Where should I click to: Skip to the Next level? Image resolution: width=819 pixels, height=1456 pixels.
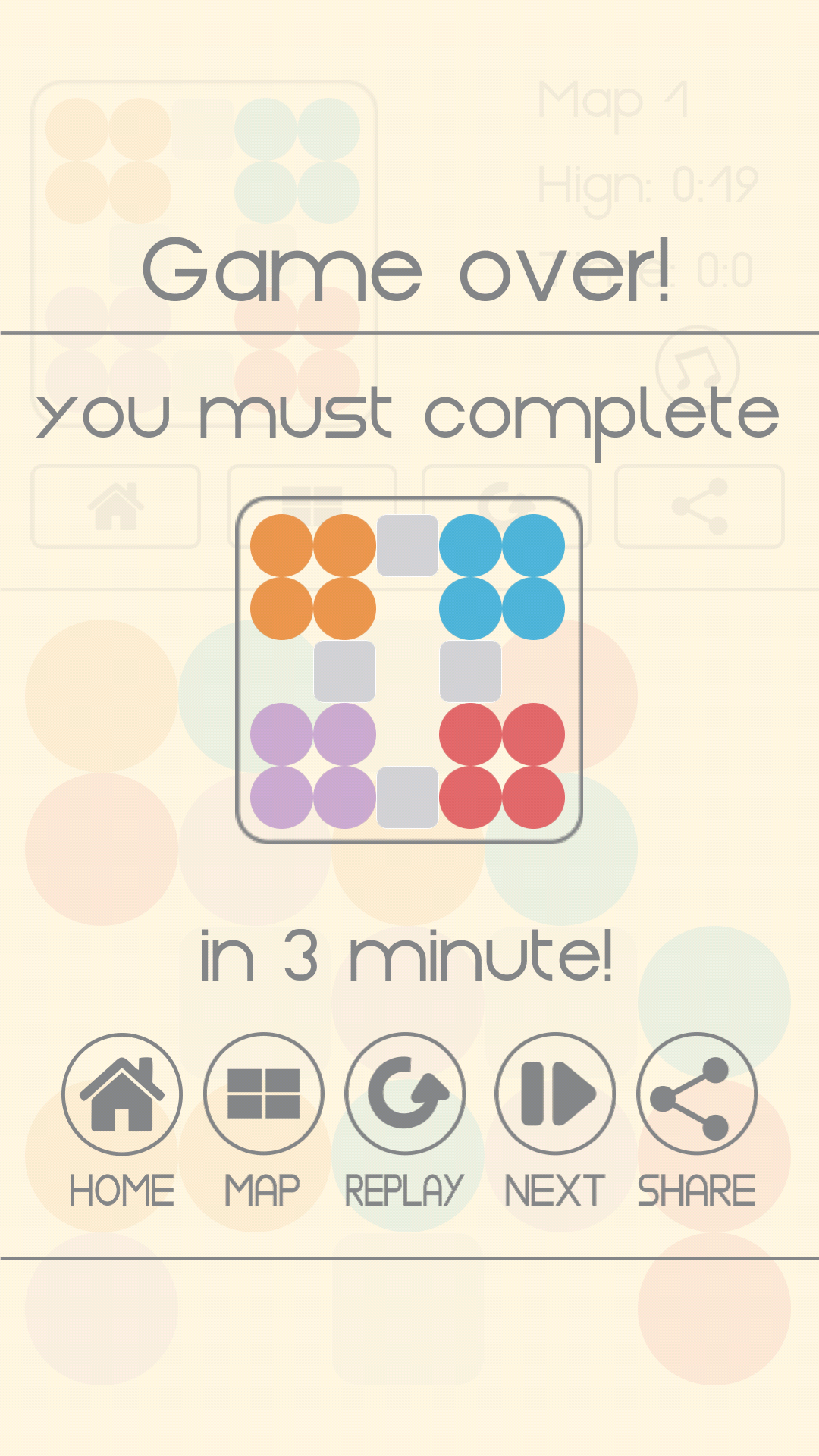(x=555, y=1094)
